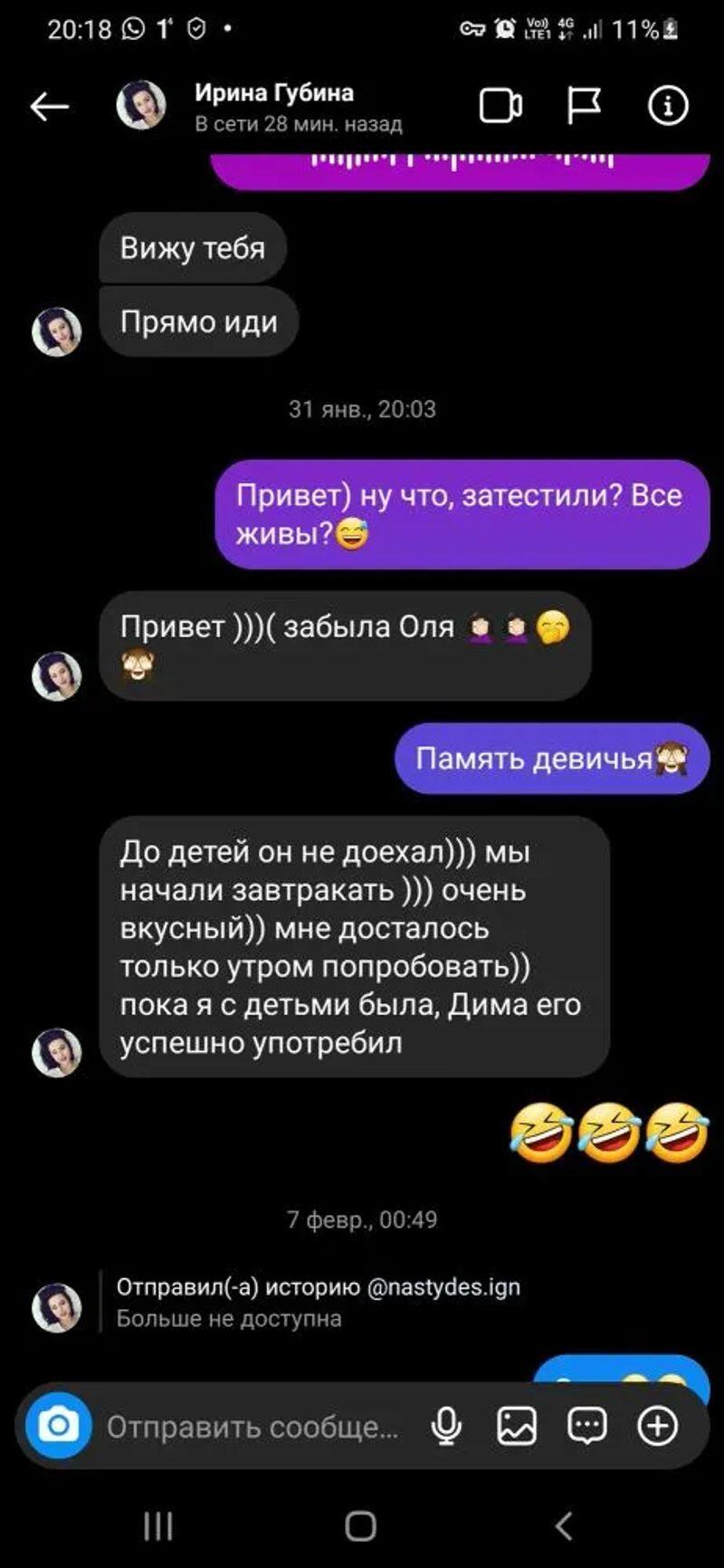The height and width of the screenshot is (1568, 724).
Task: Attach a photo from the gallery
Action: (517, 1428)
